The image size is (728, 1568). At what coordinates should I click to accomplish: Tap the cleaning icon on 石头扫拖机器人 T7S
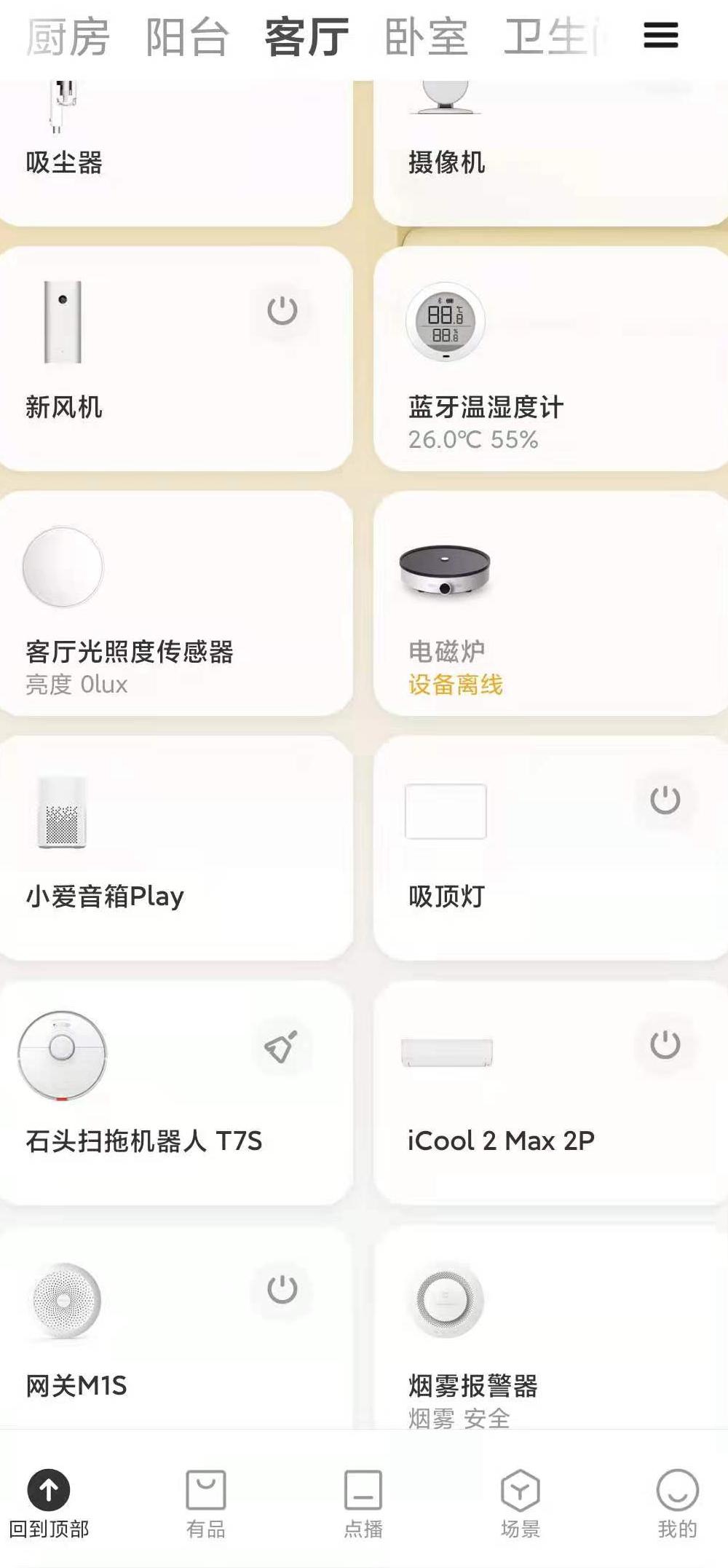pyautogui.click(x=280, y=1045)
